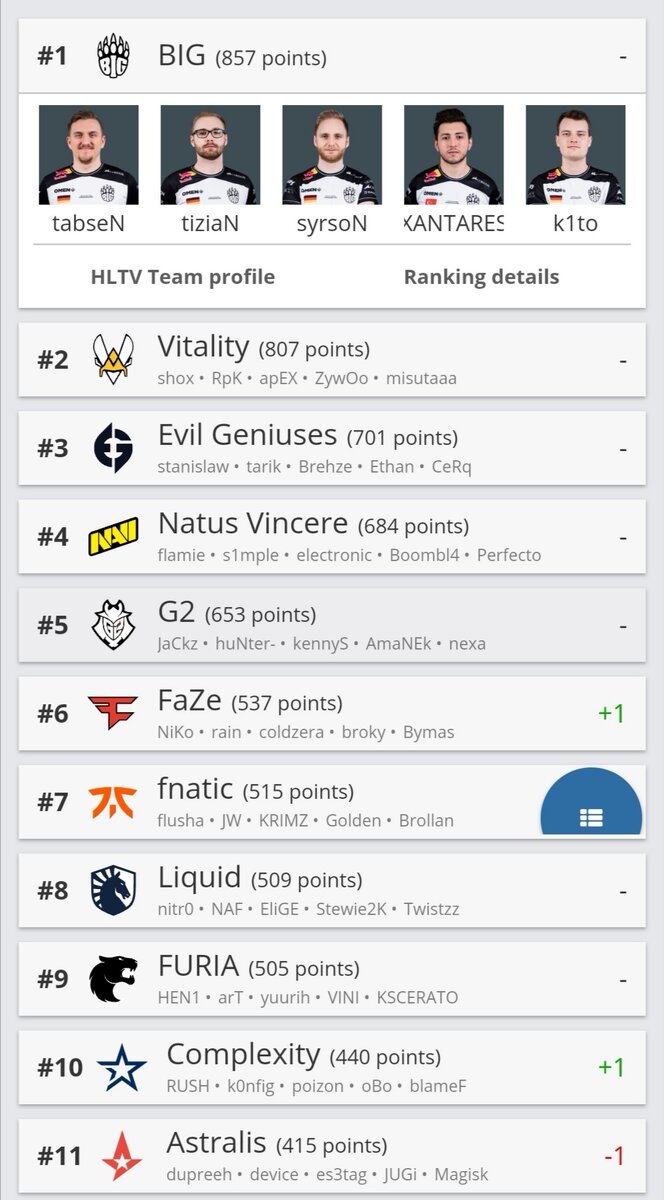Expand the #11 Astralis ranking row
Viewport: 664px width, 1200px height.
point(330,1155)
